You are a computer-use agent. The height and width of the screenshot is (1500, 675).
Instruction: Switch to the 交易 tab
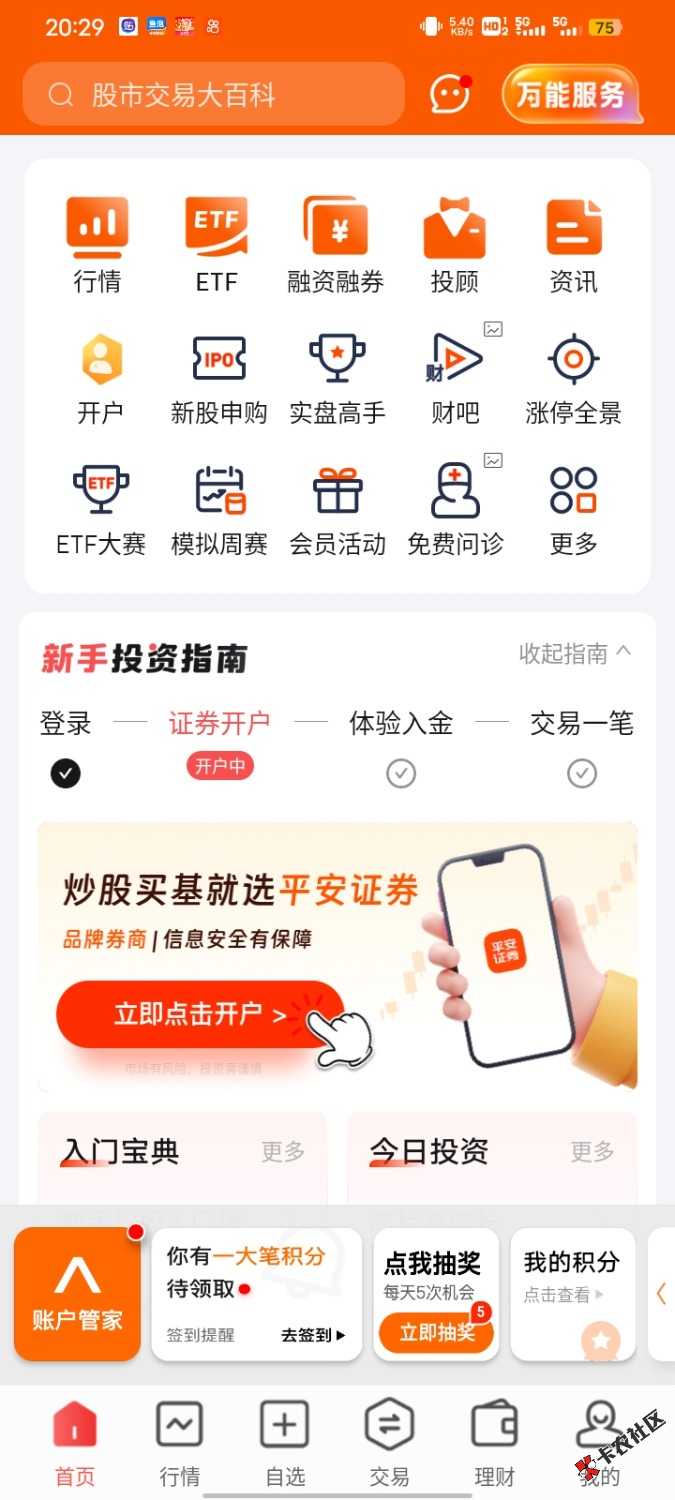point(389,1442)
